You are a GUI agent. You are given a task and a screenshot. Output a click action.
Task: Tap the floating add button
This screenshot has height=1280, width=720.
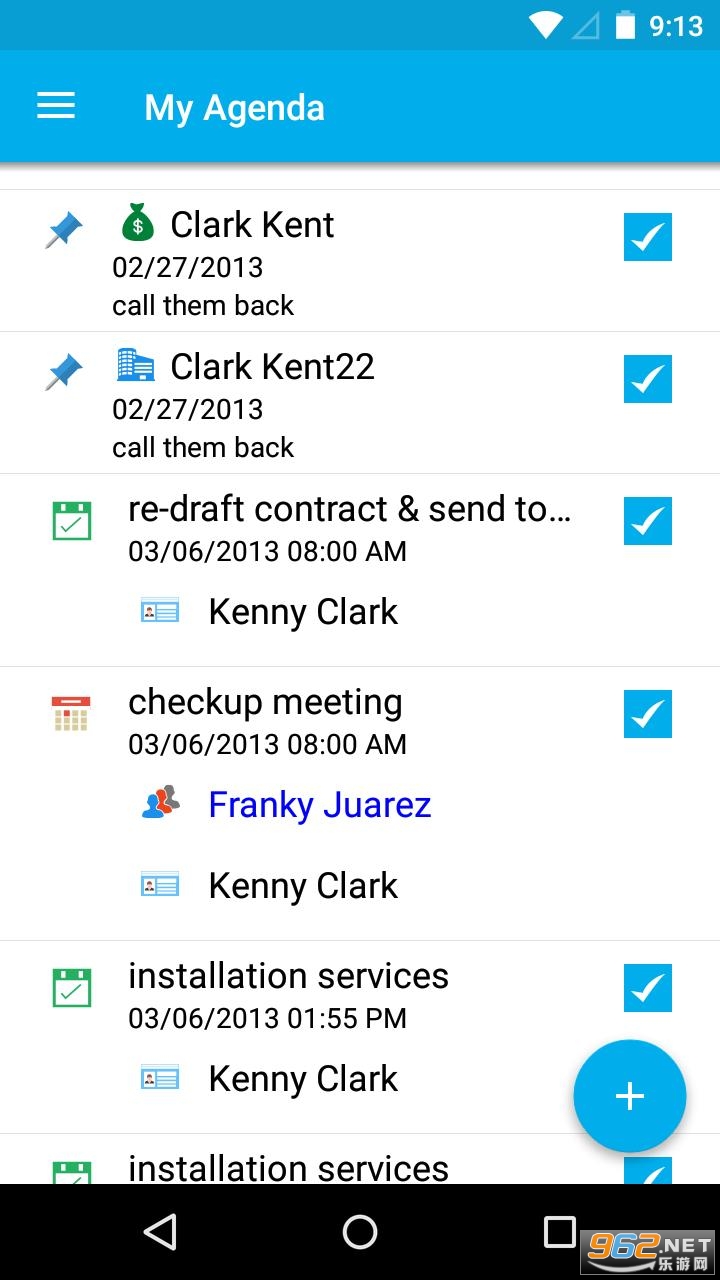pyautogui.click(x=629, y=1096)
